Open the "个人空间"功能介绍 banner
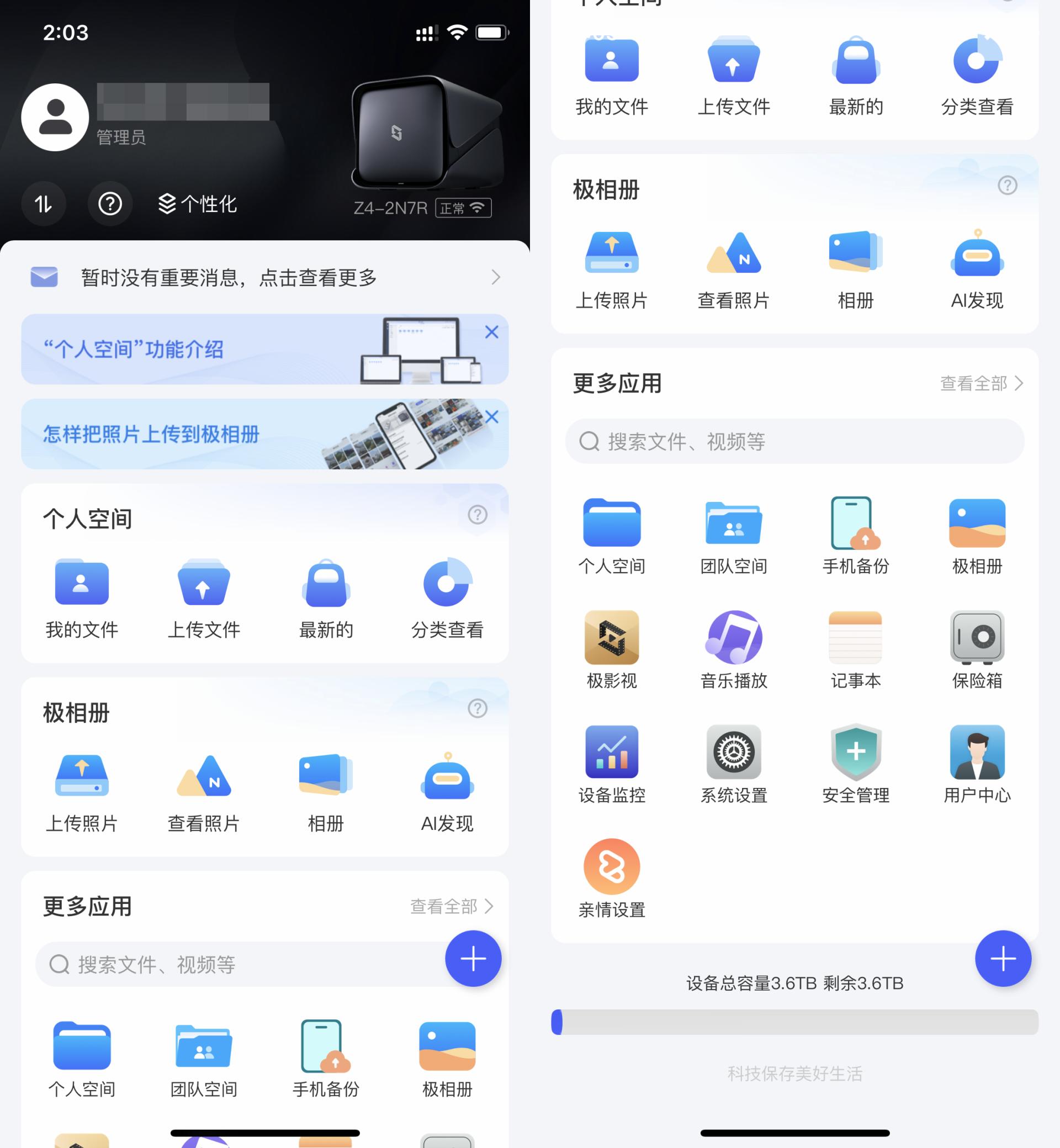This screenshot has height=1148, width=1060. coord(230,349)
